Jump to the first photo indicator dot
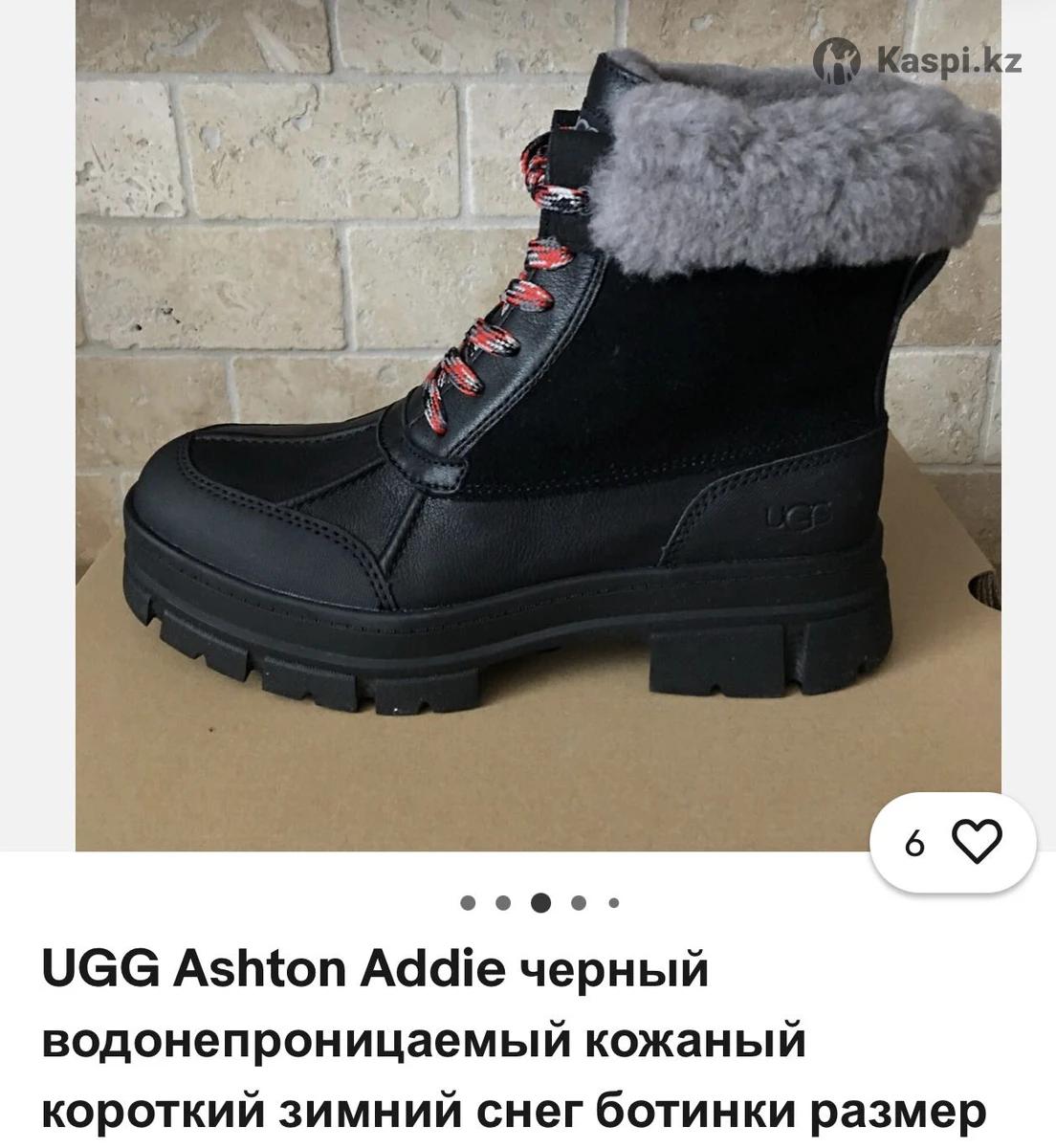 click(x=468, y=902)
